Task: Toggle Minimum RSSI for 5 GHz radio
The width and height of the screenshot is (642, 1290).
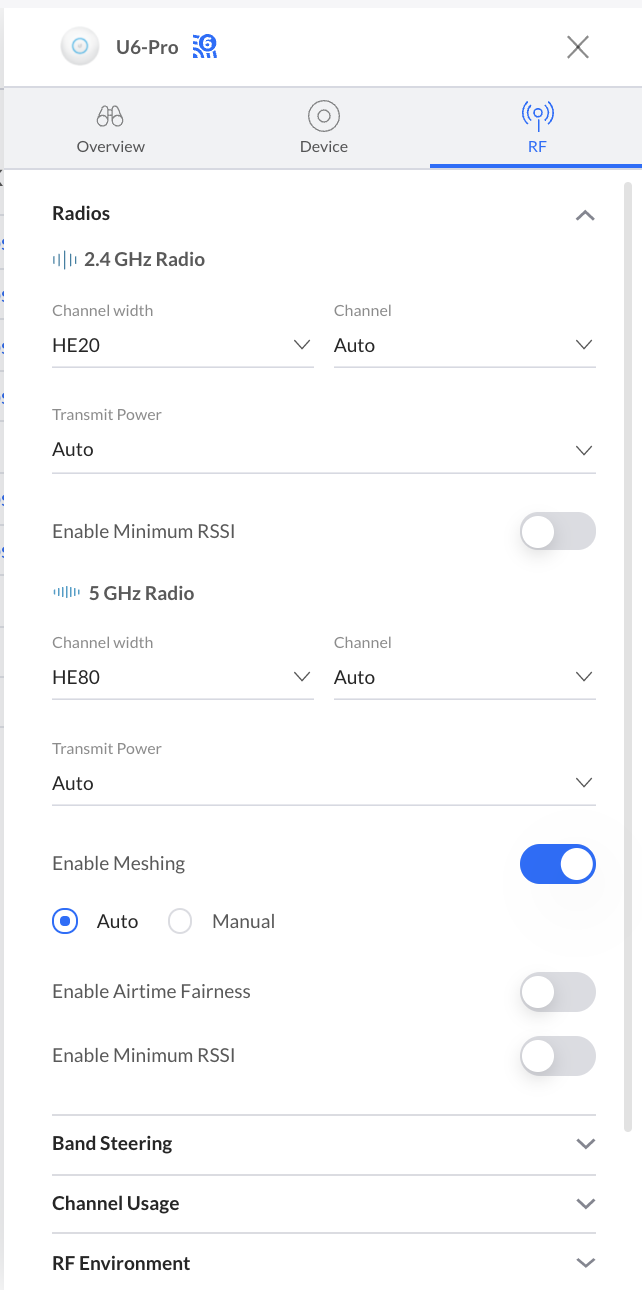Action: pyautogui.click(x=557, y=1056)
